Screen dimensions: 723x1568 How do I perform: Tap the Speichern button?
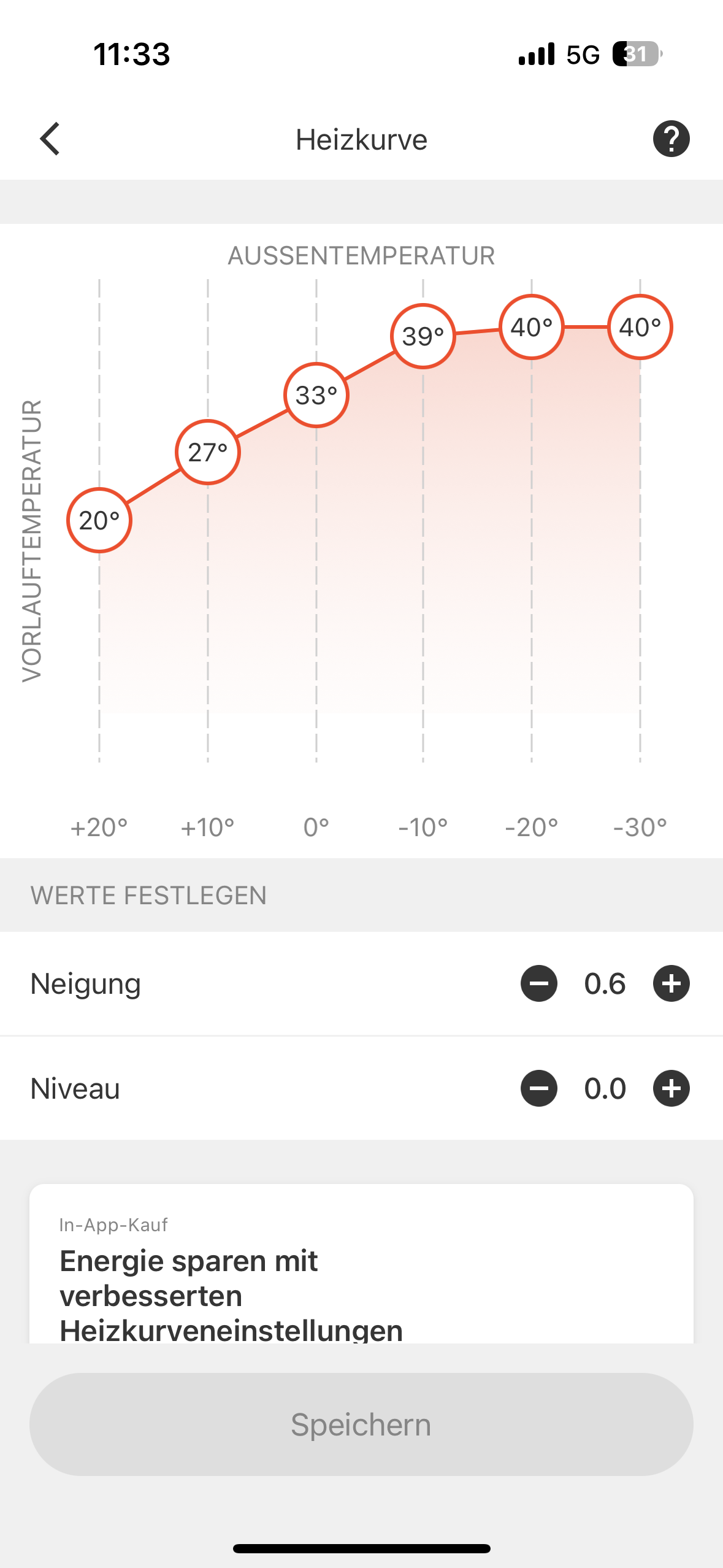pos(361,1424)
